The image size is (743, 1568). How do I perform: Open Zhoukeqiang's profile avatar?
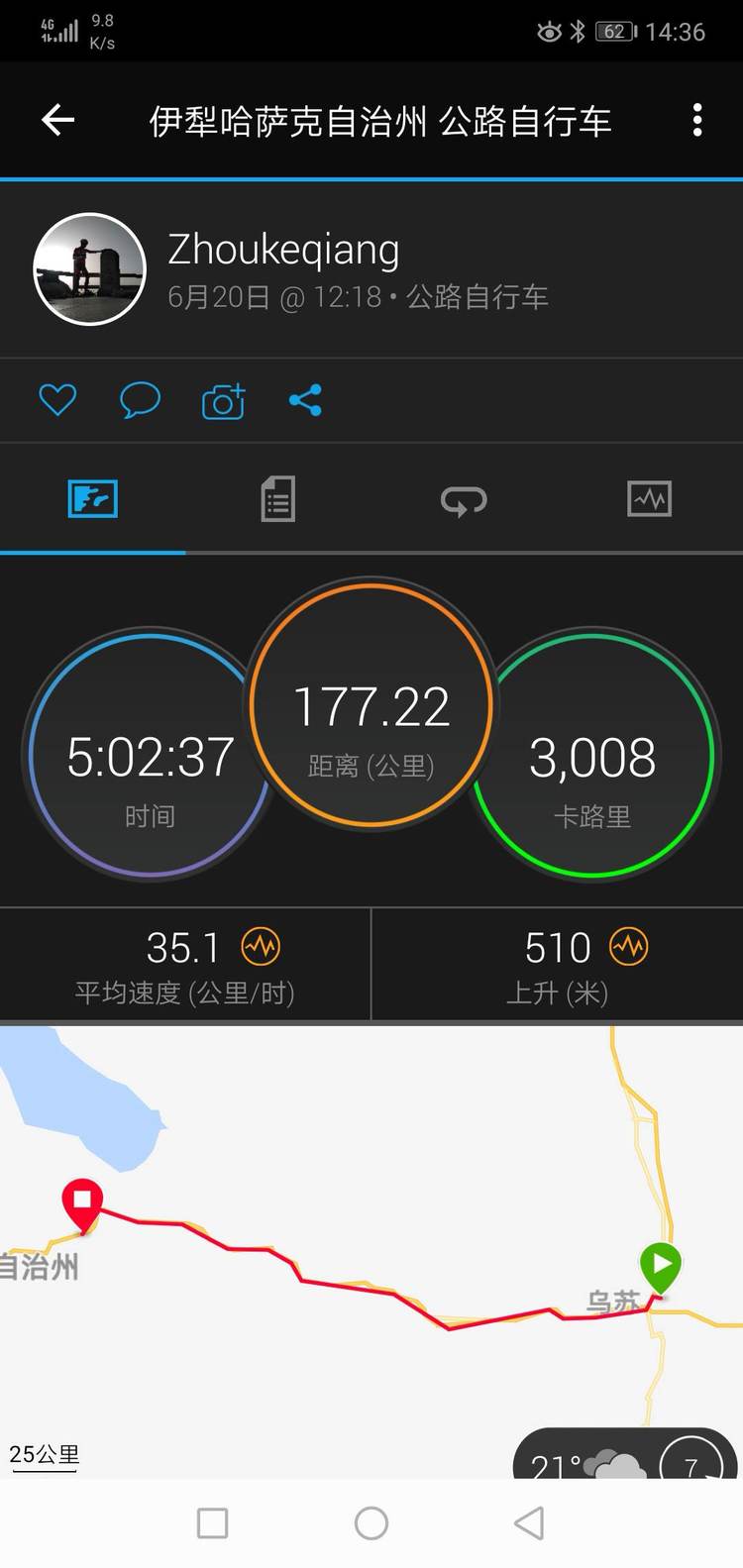tap(90, 269)
